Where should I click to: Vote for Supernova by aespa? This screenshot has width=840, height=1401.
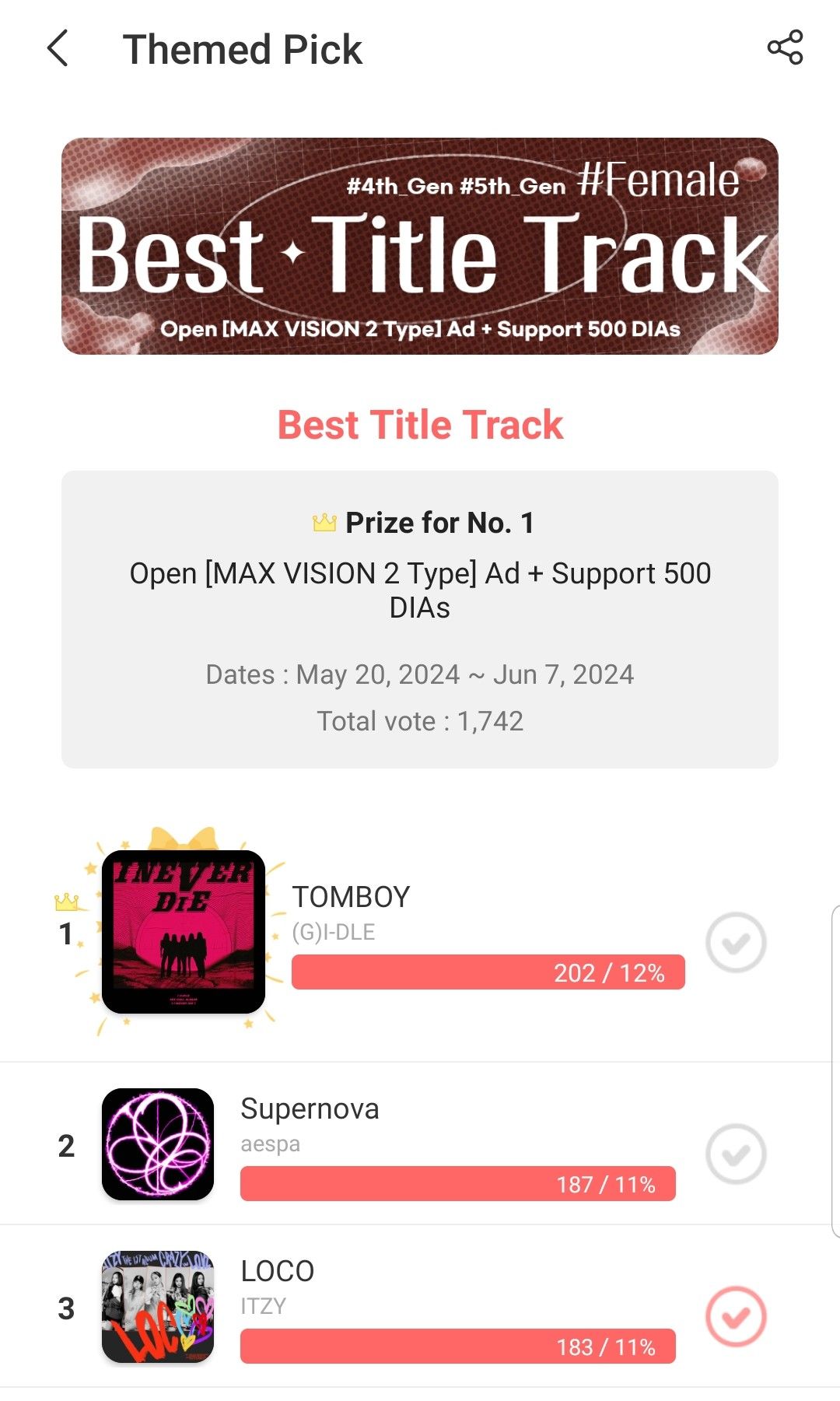click(x=736, y=1154)
